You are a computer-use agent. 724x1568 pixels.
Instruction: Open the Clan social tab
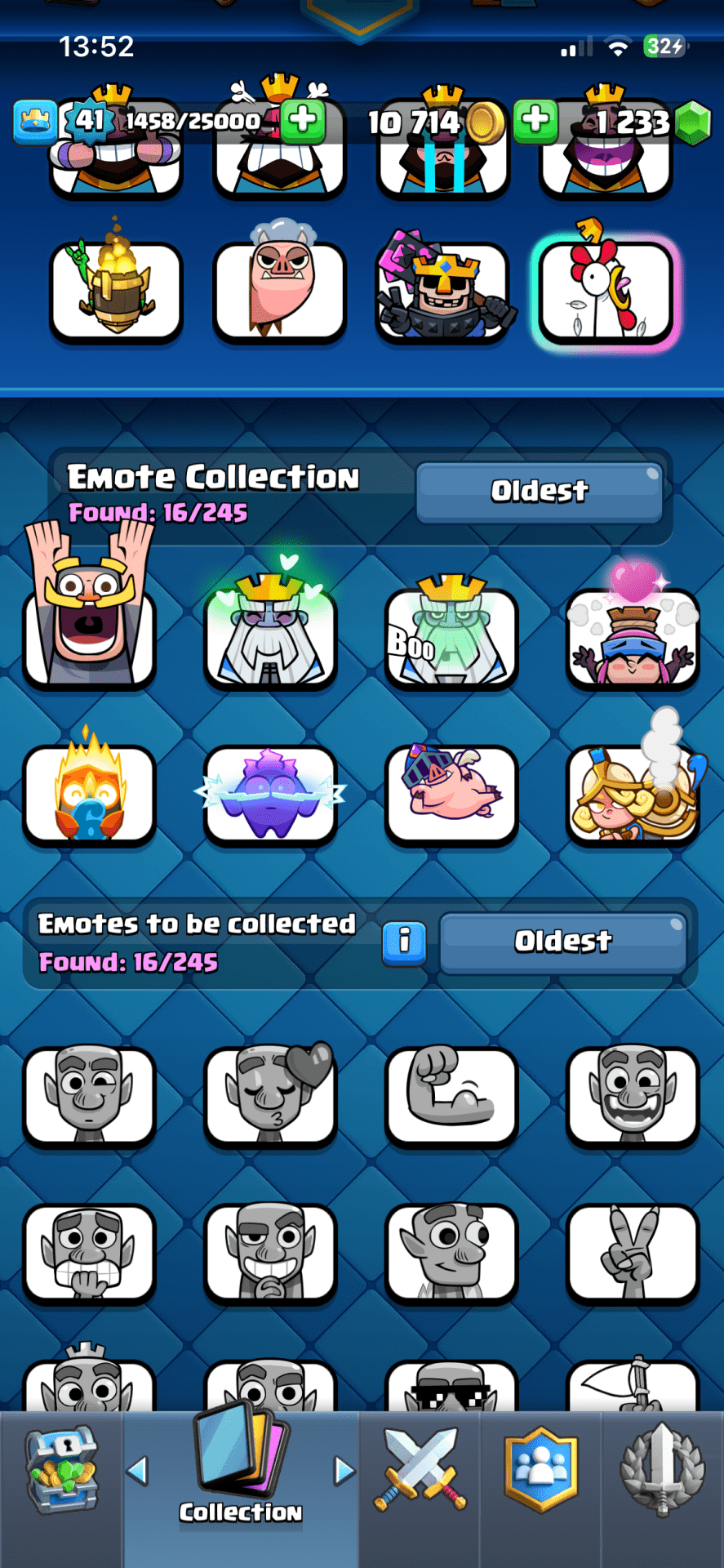[x=540, y=1470]
